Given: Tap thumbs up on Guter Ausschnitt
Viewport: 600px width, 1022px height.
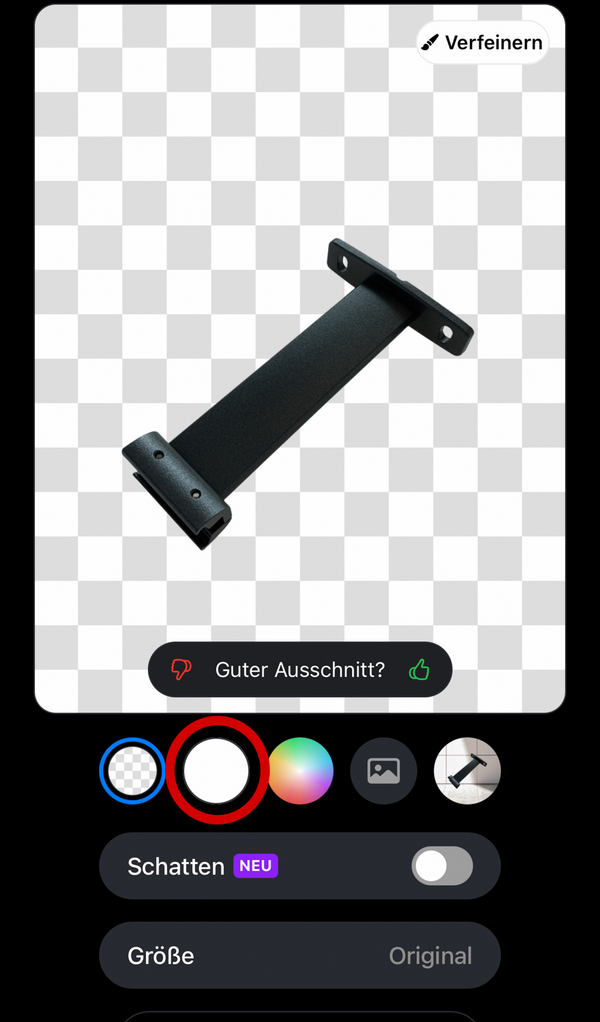Looking at the screenshot, I should 419,670.
